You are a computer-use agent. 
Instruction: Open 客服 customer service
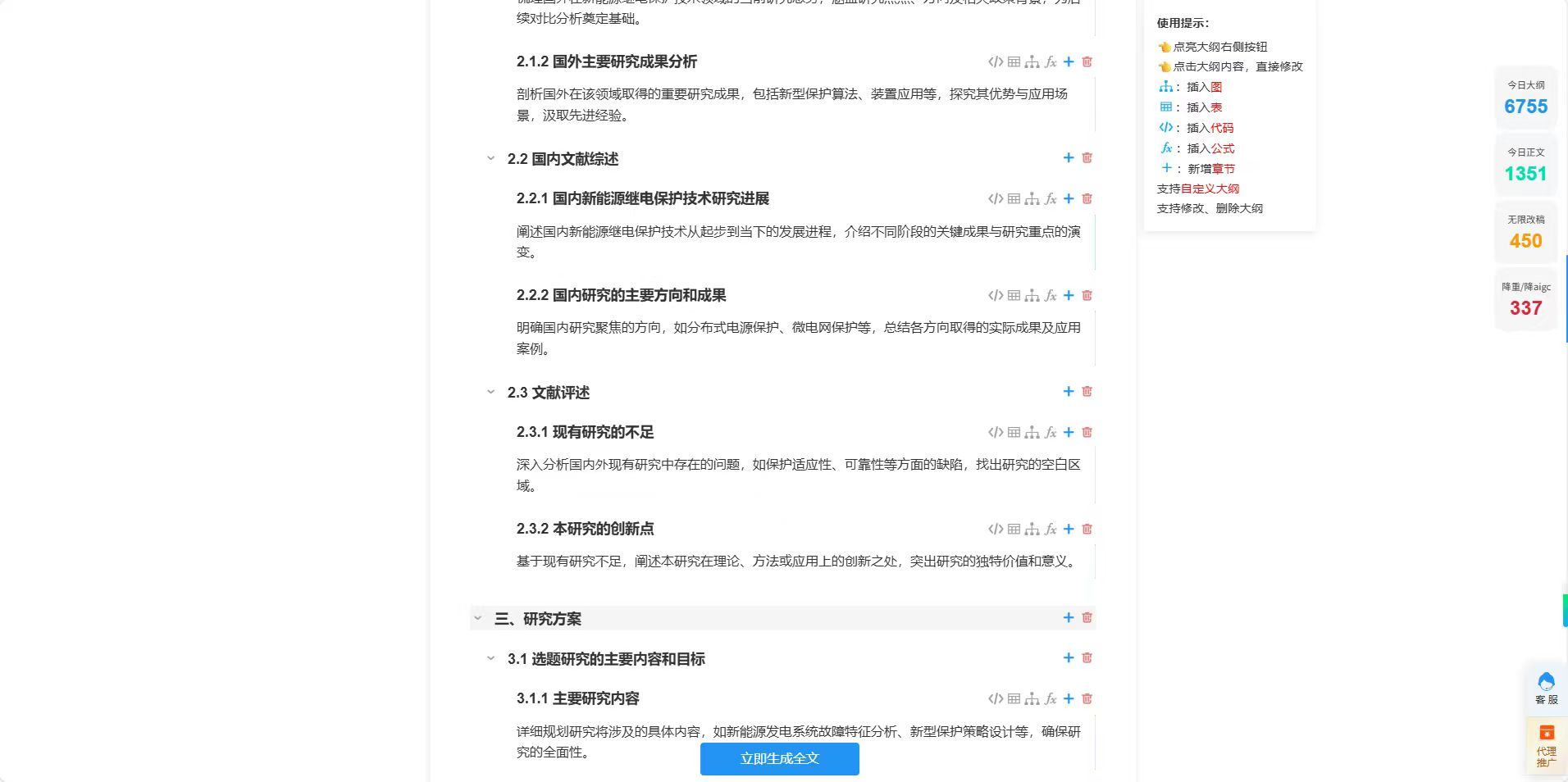[1546, 689]
